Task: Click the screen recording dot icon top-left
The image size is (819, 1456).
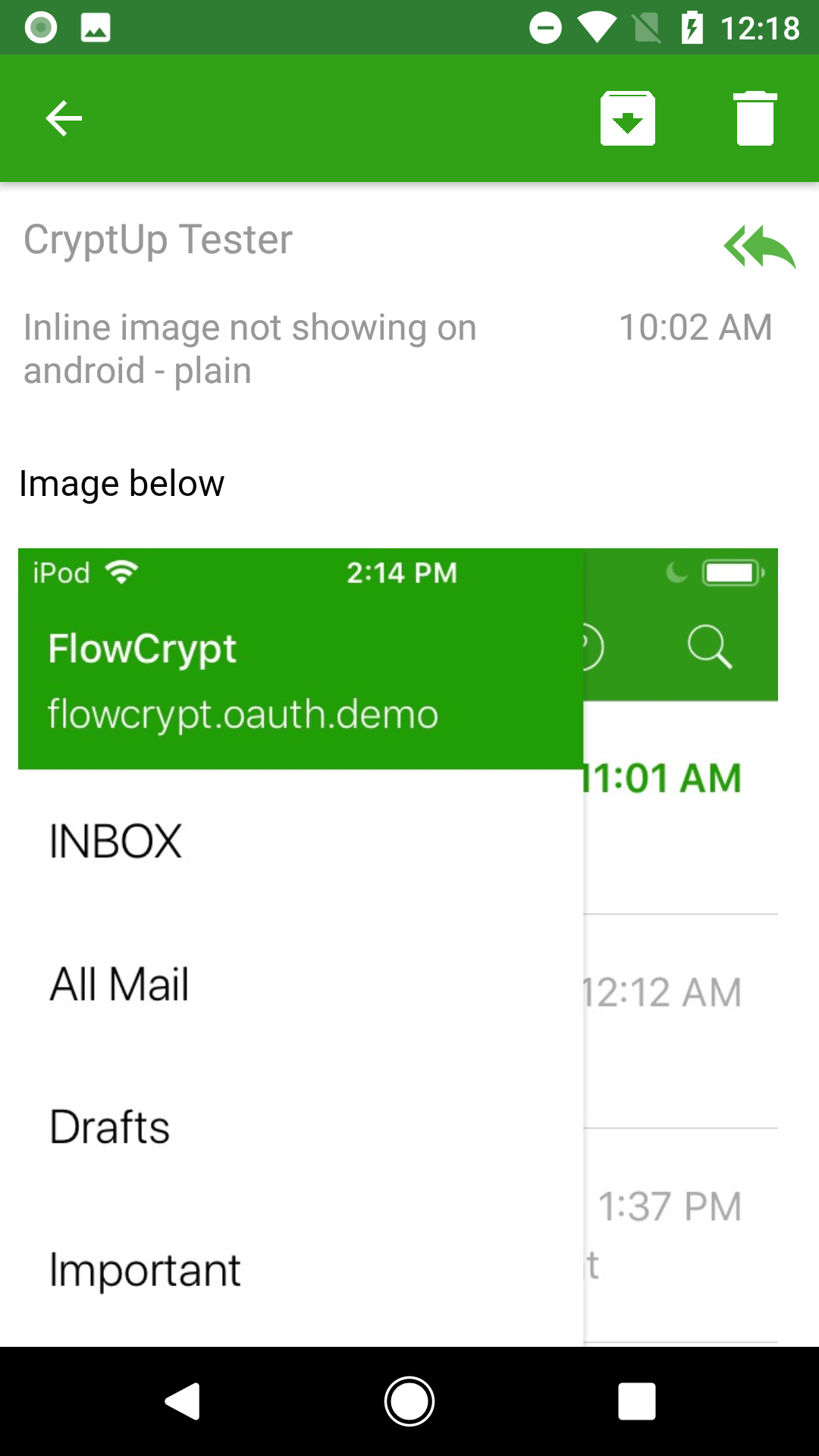Action: pyautogui.click(x=39, y=27)
